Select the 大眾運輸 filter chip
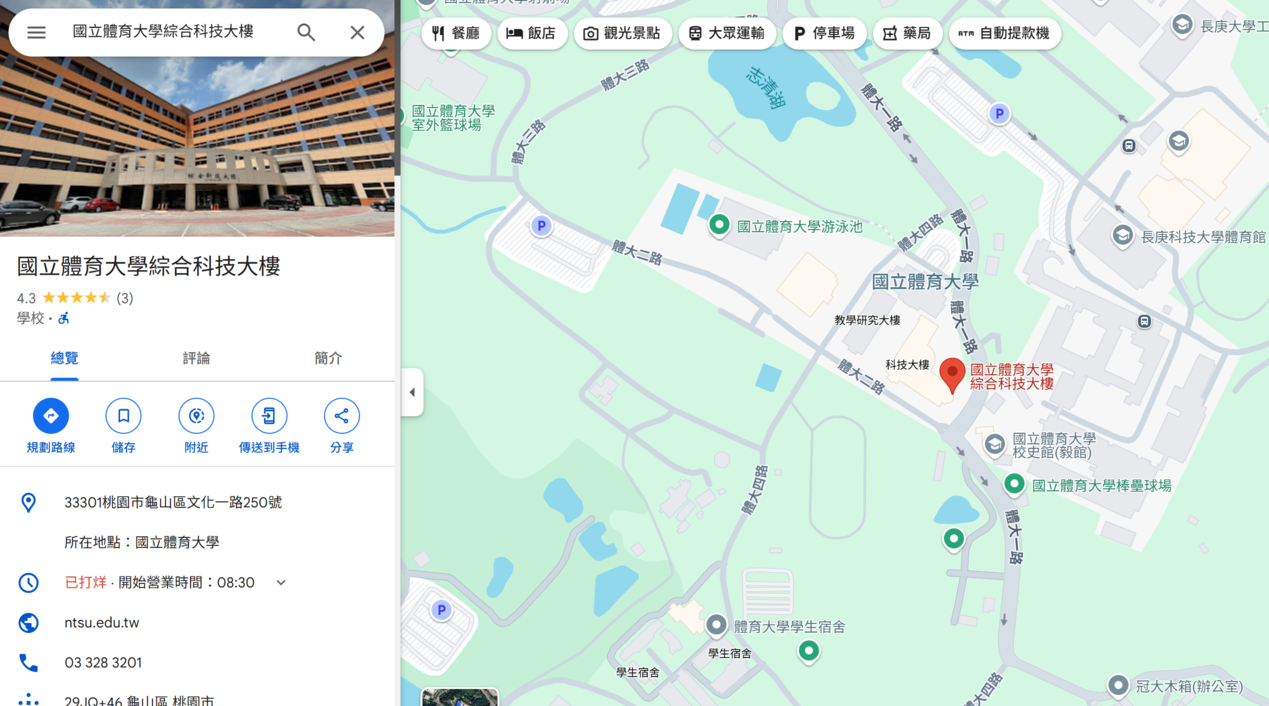This screenshot has width=1269, height=706. point(727,34)
